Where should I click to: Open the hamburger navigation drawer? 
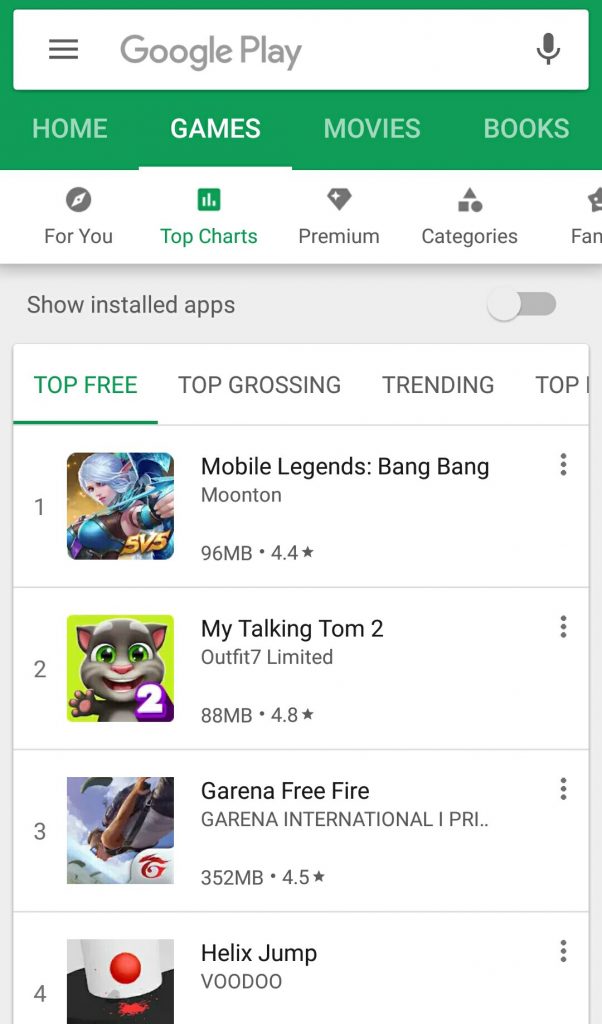coord(63,50)
